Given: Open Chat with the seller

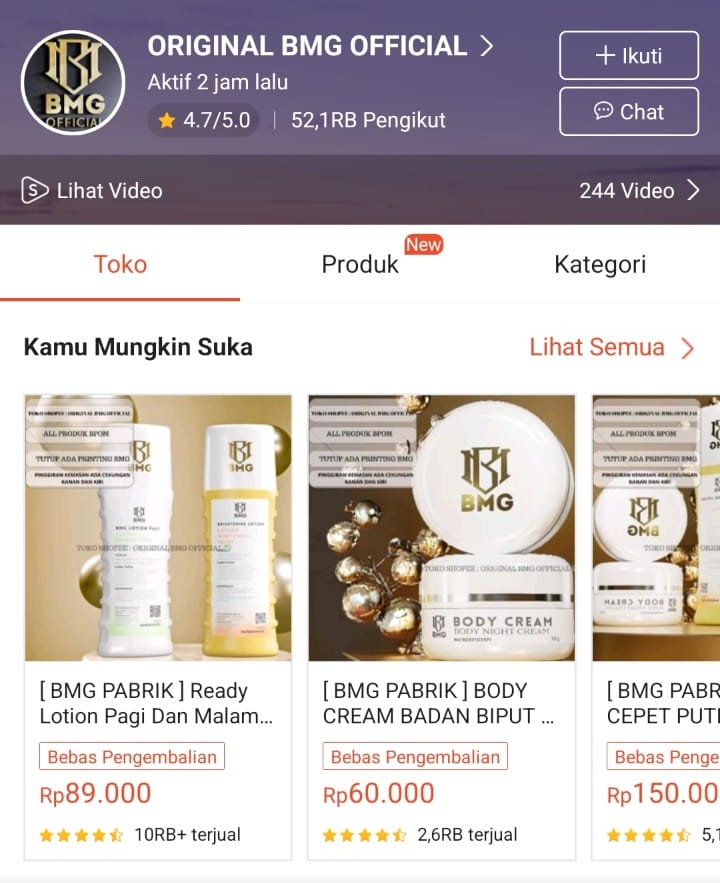Looking at the screenshot, I should click(x=628, y=112).
